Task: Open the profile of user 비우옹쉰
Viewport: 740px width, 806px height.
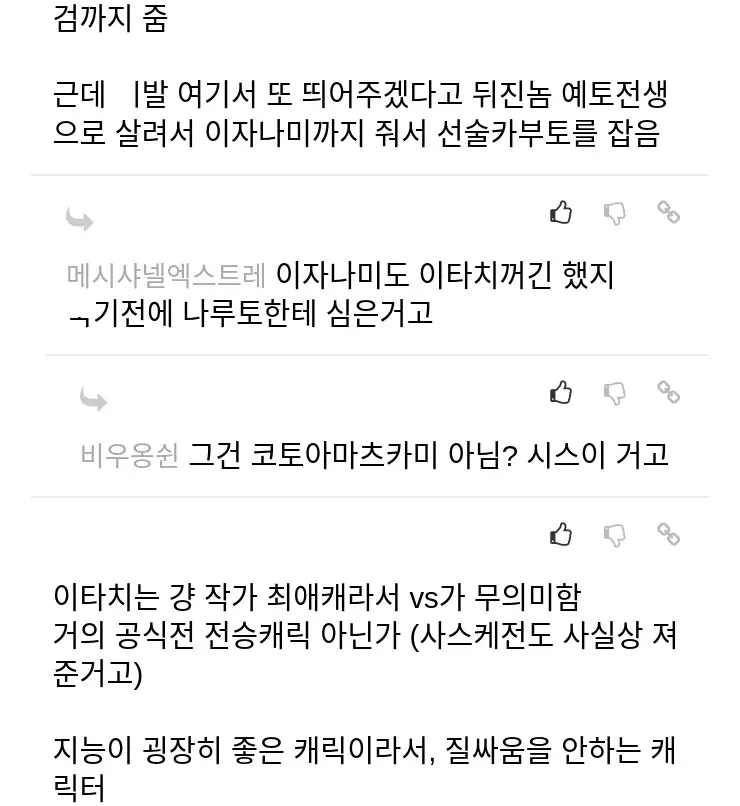Action: pos(129,455)
